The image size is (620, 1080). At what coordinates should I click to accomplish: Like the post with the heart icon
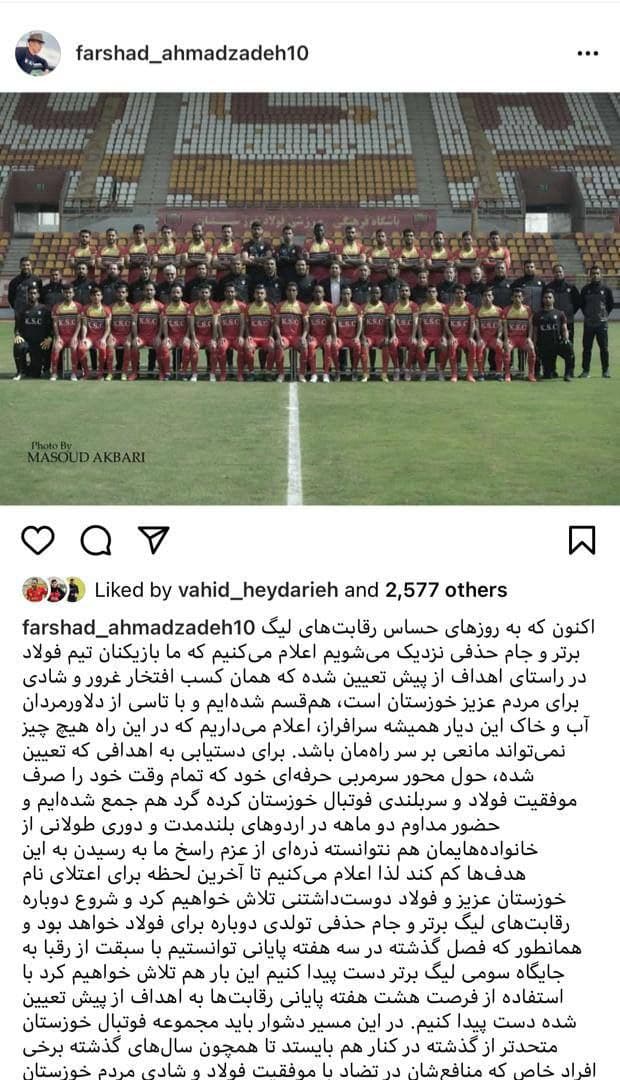[x=38, y=540]
